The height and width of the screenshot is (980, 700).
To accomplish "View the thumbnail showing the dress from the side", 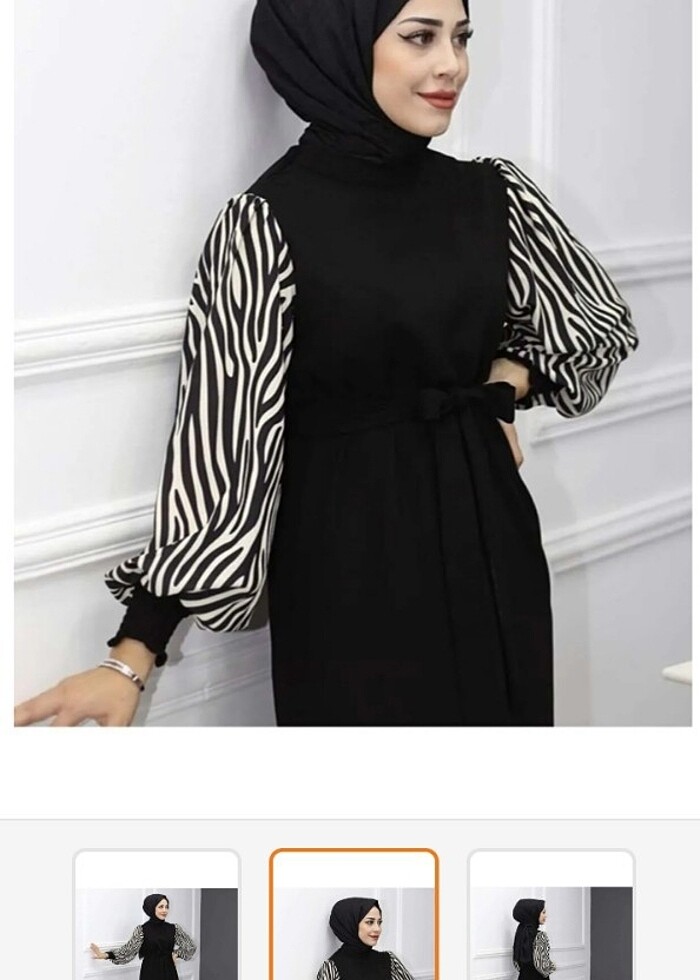I will 551,918.
